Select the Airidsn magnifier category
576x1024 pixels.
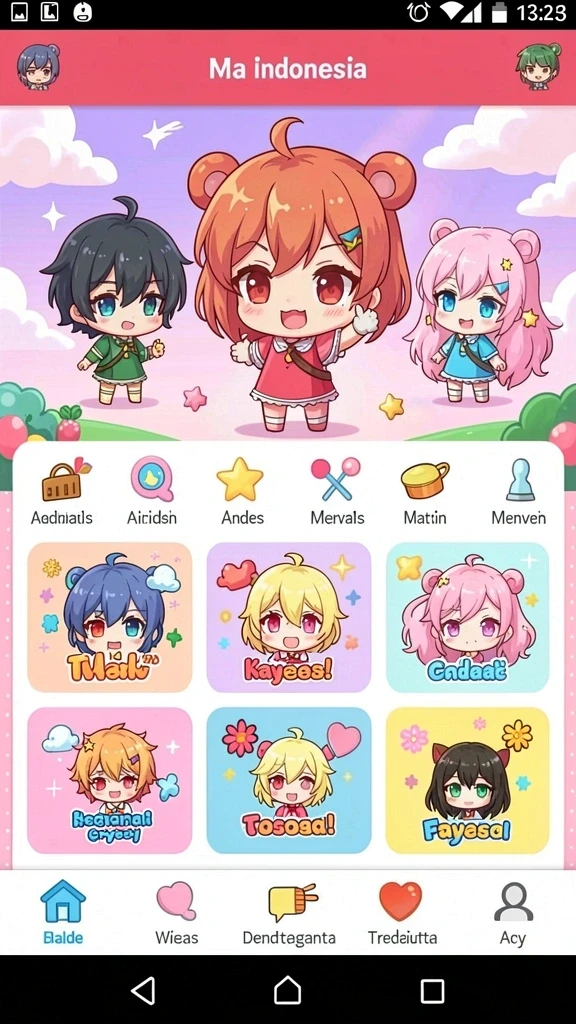click(152, 492)
